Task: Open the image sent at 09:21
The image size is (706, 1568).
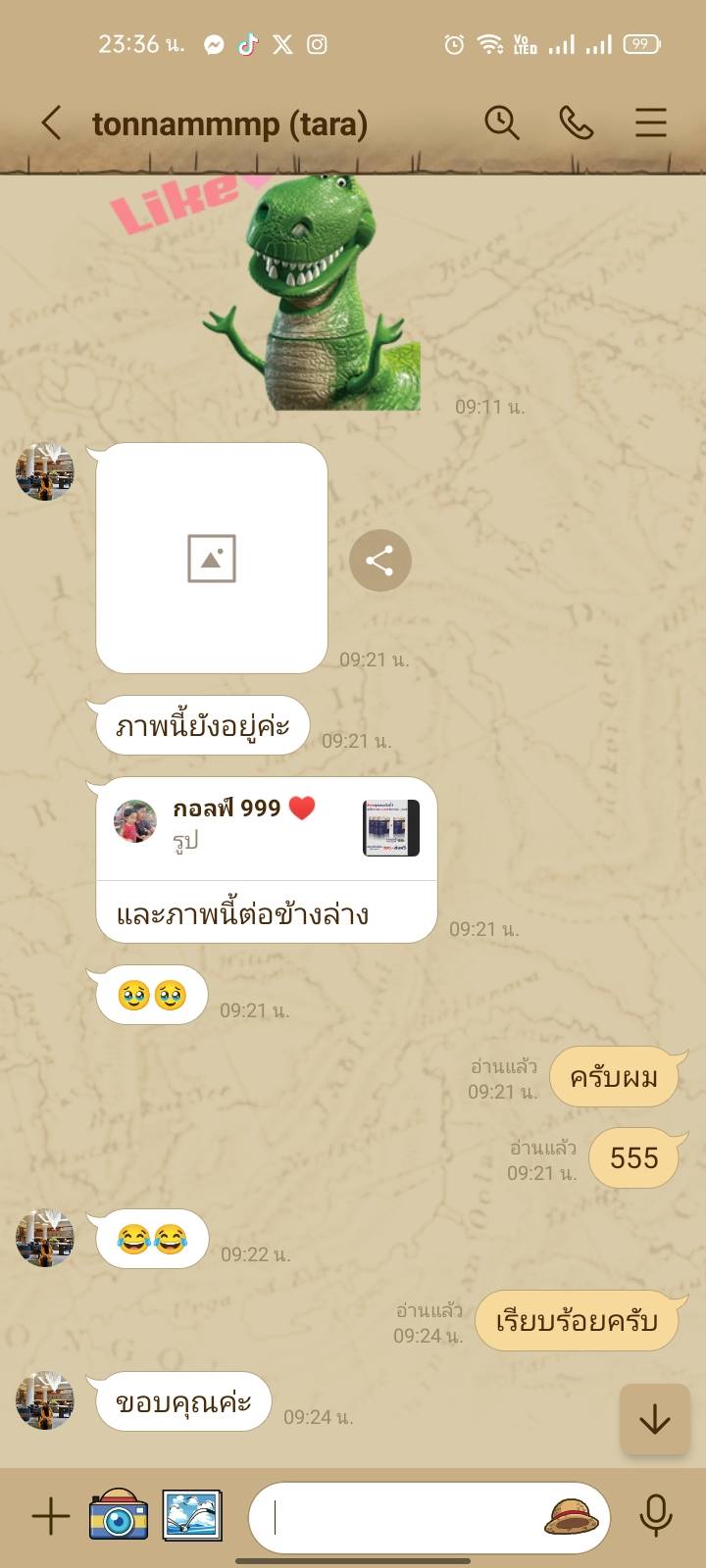Action: point(212,559)
